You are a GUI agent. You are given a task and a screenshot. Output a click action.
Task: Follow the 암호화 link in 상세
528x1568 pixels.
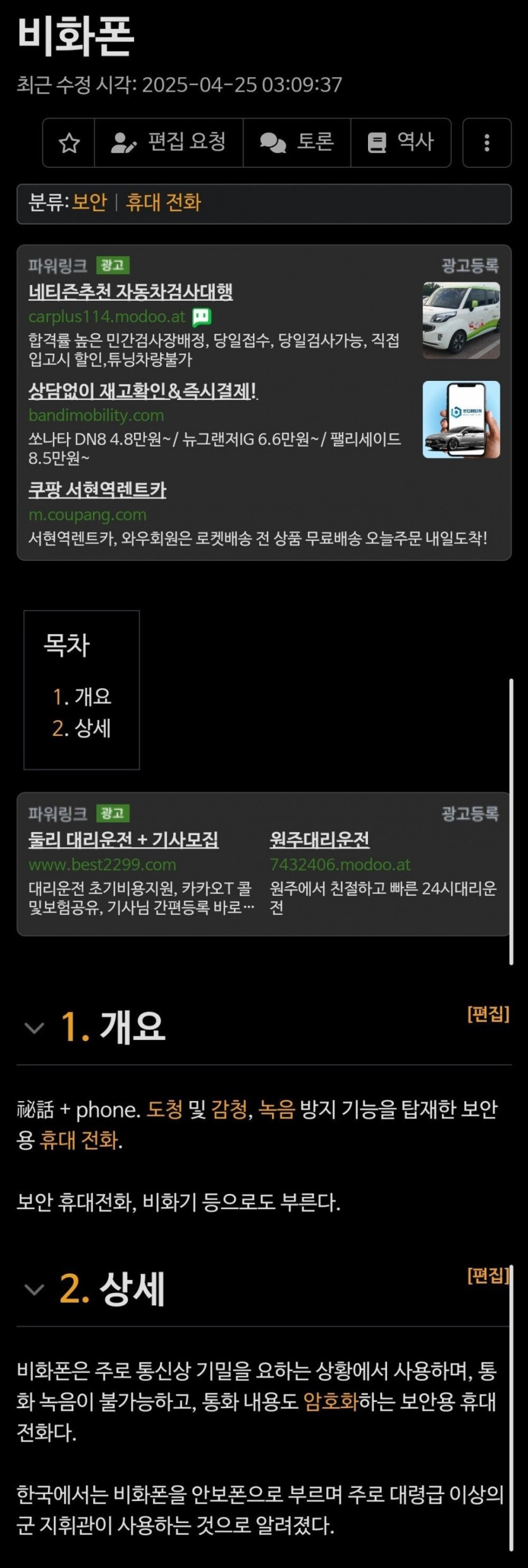(330, 1402)
